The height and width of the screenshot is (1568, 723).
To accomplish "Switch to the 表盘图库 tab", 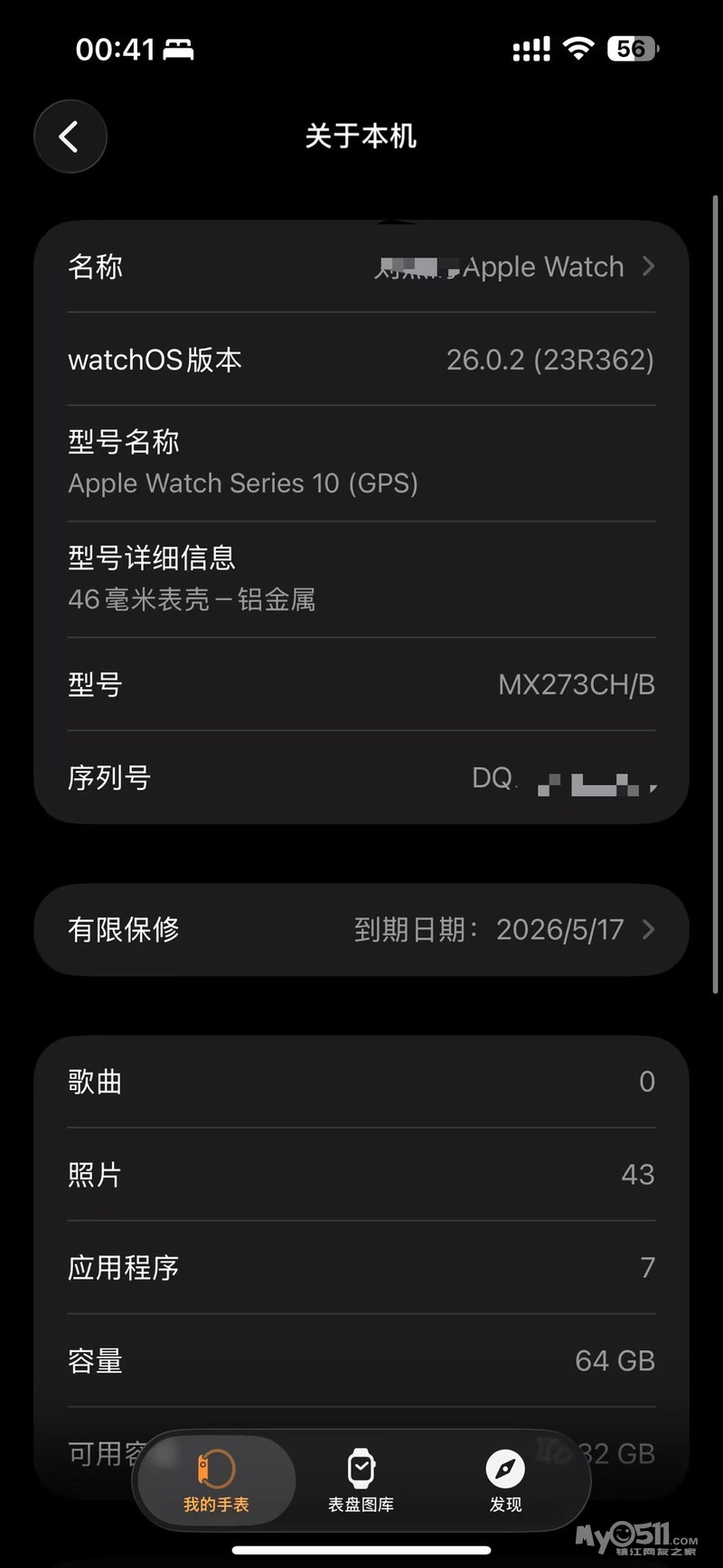I will tap(361, 1481).
